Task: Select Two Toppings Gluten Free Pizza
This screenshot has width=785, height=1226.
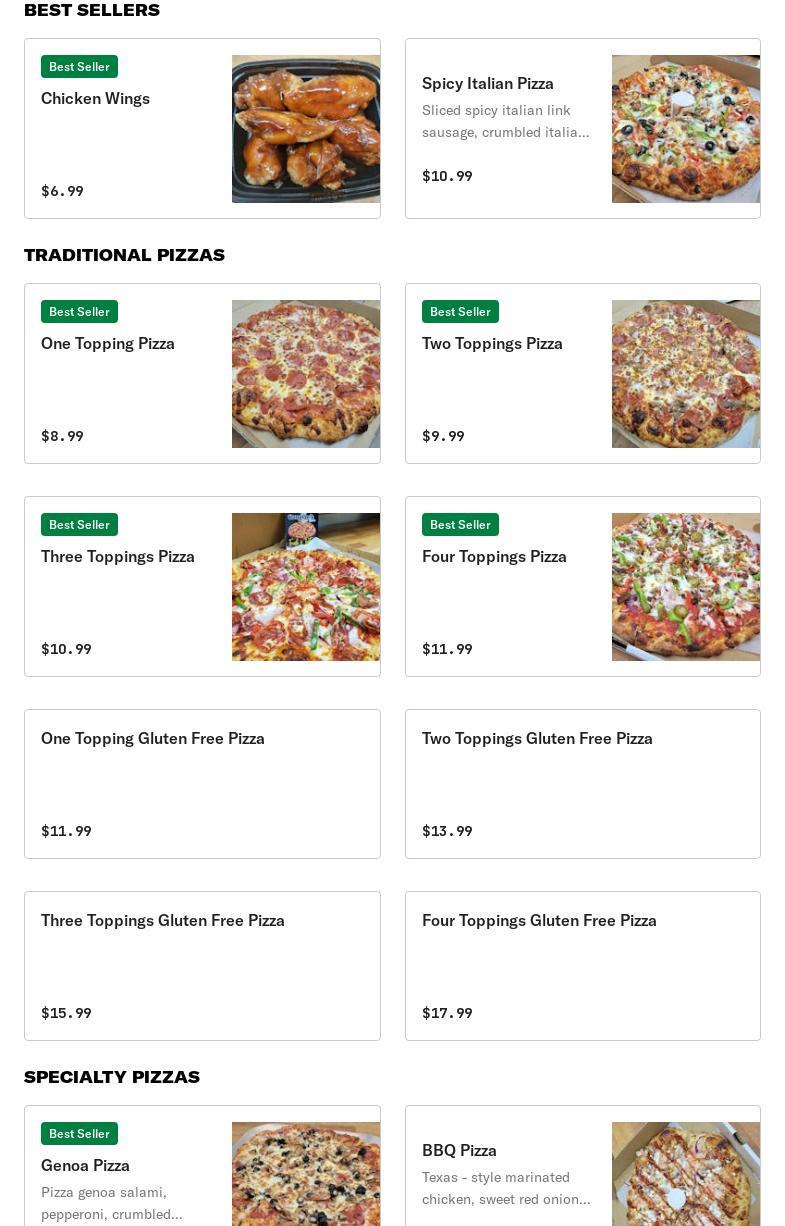Action: click(583, 783)
